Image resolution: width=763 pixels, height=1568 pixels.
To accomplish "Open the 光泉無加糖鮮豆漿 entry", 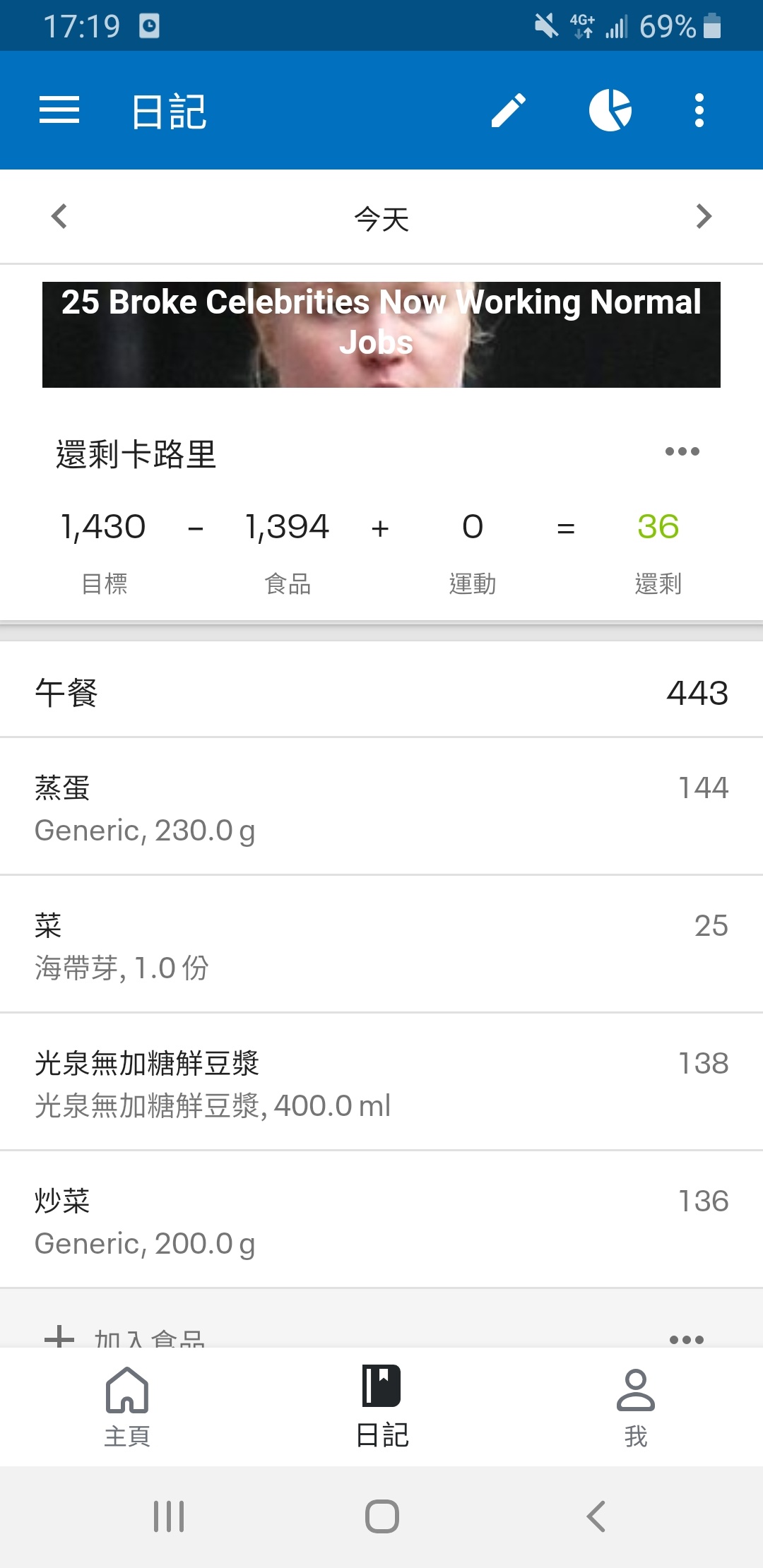I will click(x=381, y=1082).
